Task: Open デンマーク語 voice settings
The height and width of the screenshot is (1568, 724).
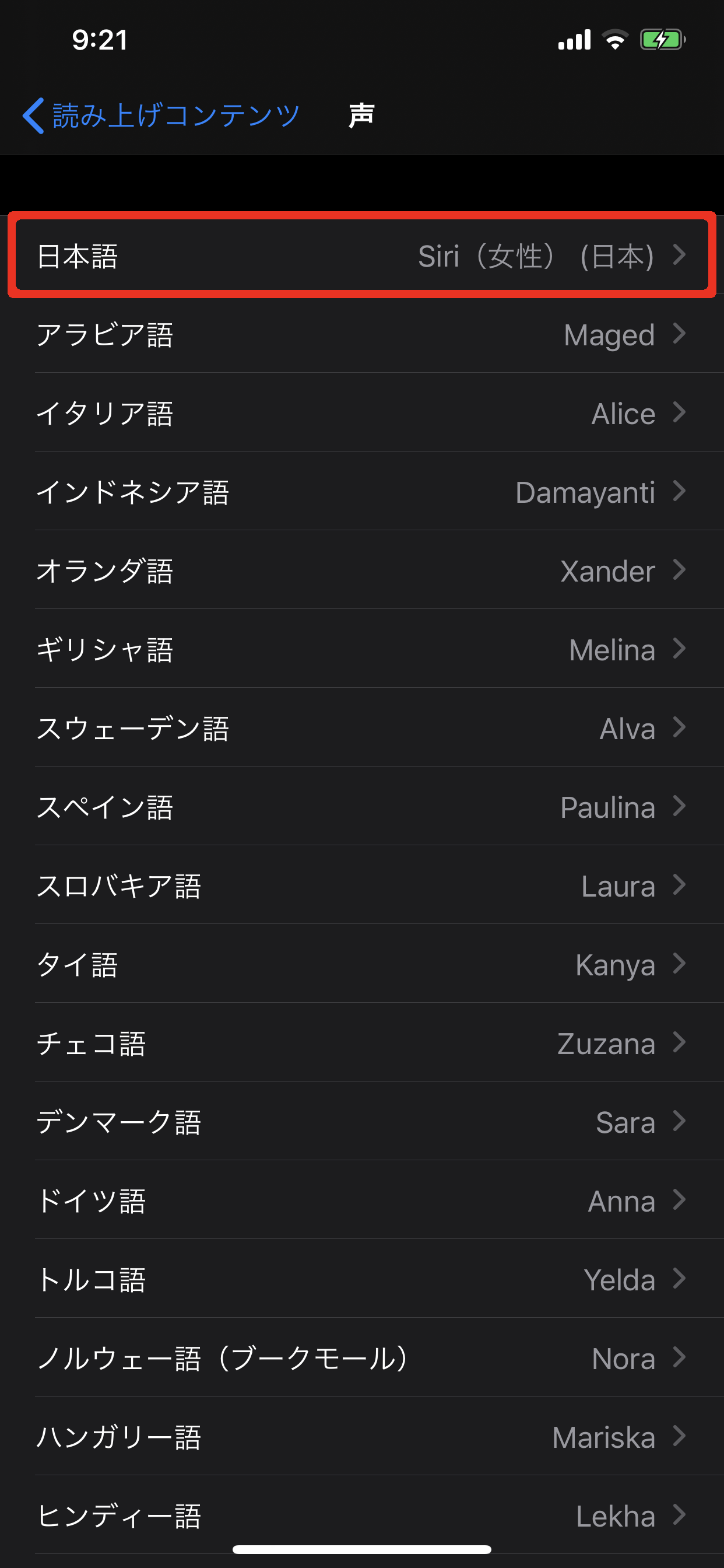Action: click(361, 1122)
